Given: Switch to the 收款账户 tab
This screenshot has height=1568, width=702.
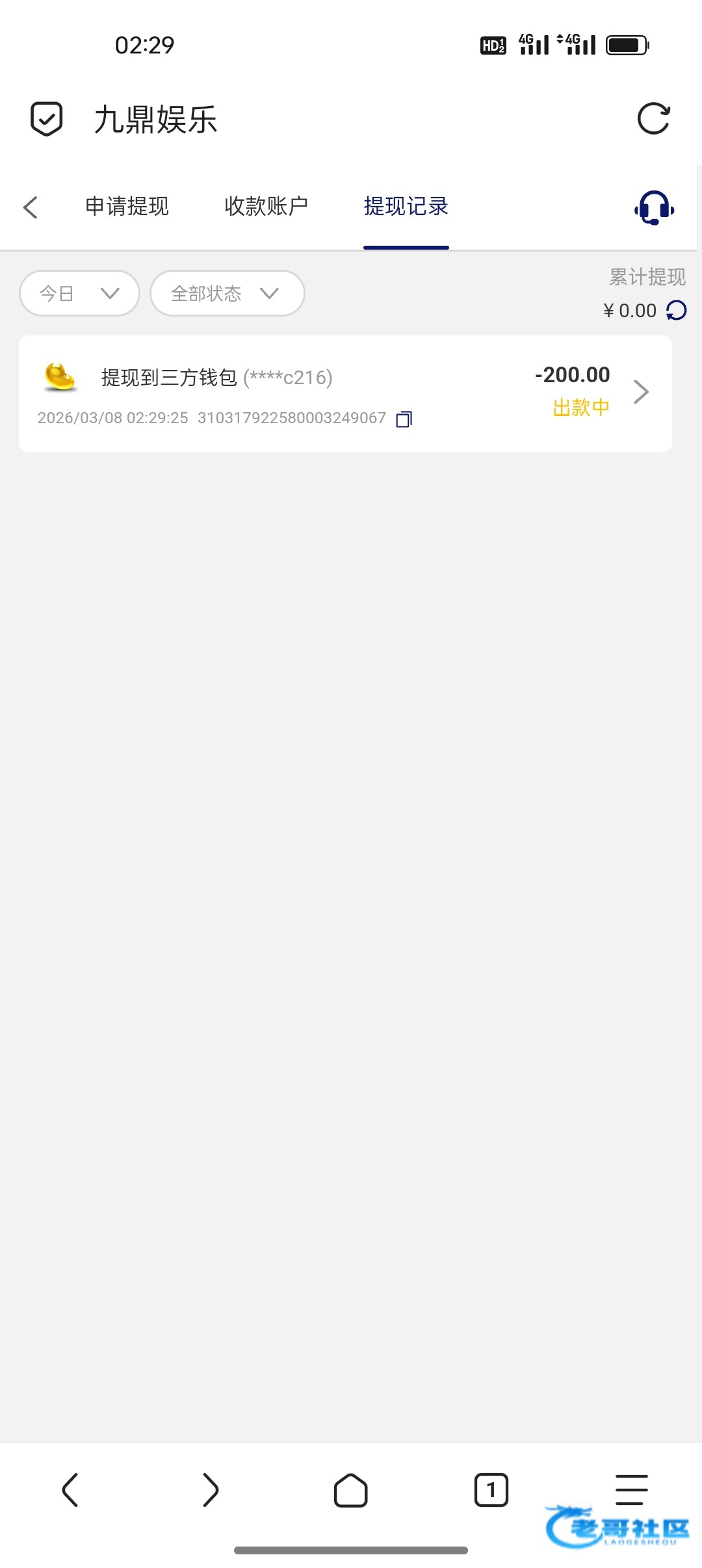Looking at the screenshot, I should [x=266, y=207].
